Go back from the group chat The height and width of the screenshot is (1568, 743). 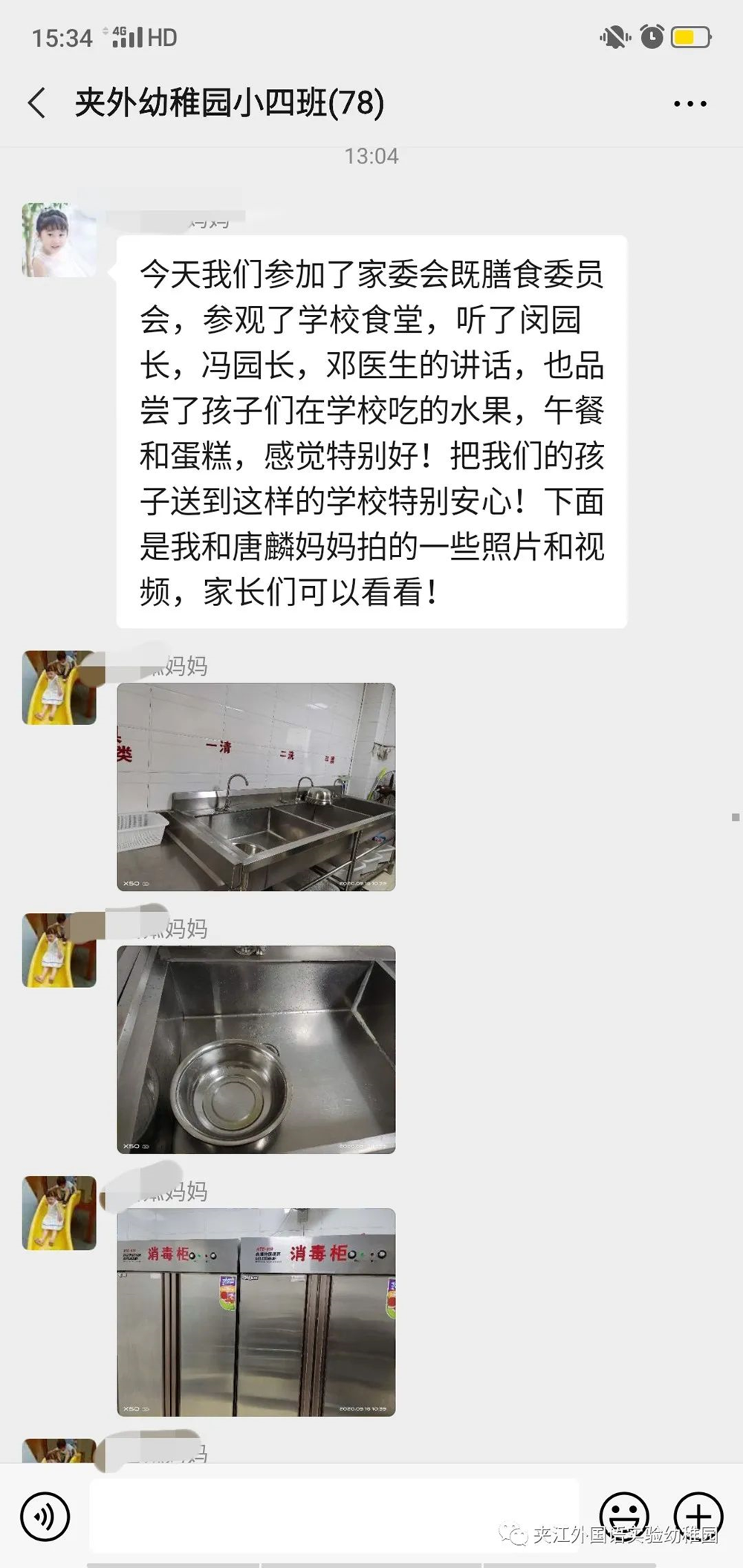coord(37,103)
